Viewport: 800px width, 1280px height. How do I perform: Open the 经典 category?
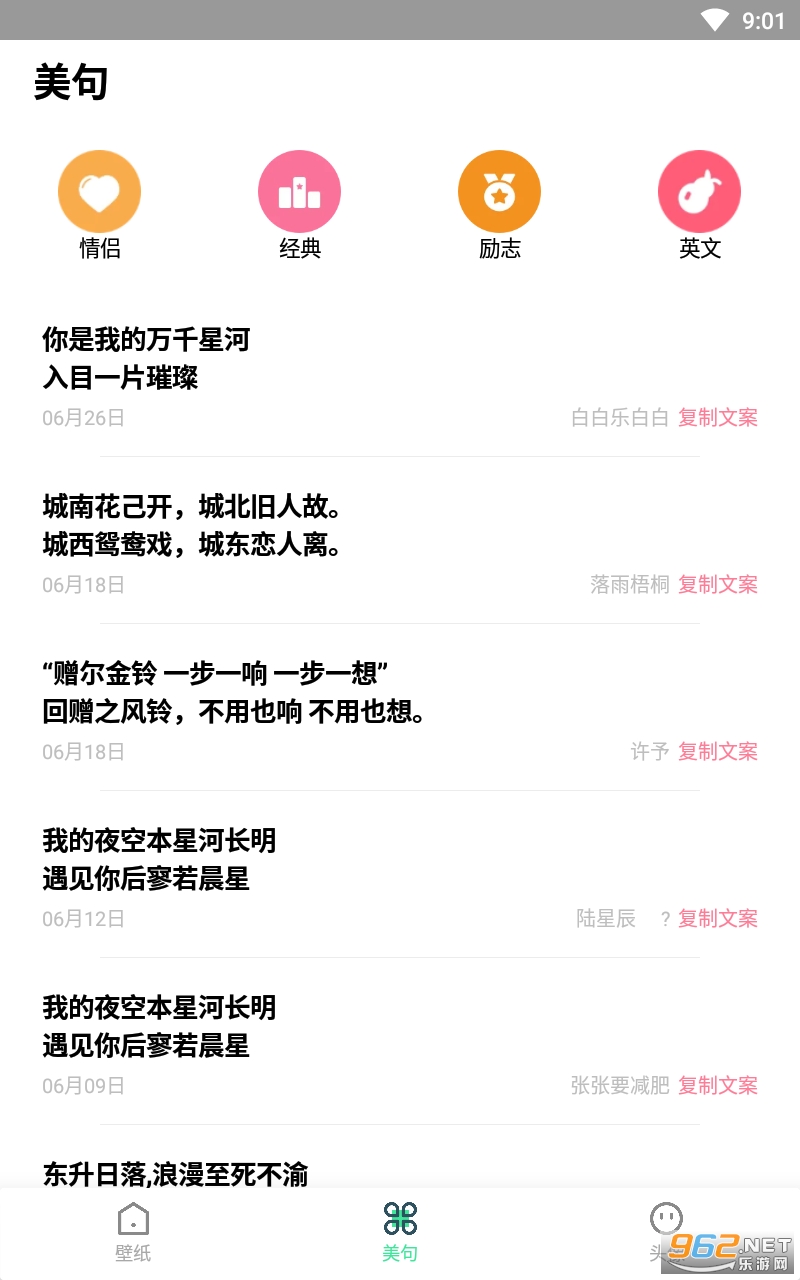299,205
